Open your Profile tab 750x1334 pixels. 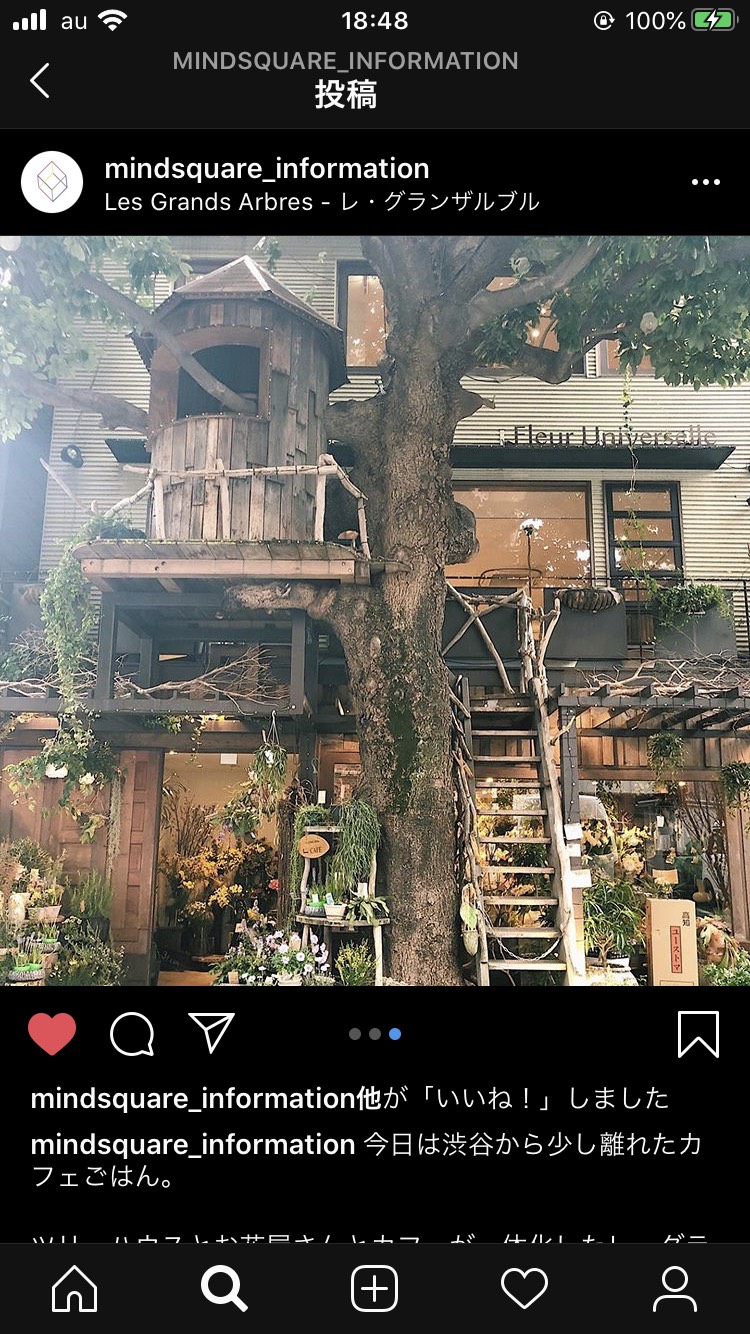[675, 1289]
